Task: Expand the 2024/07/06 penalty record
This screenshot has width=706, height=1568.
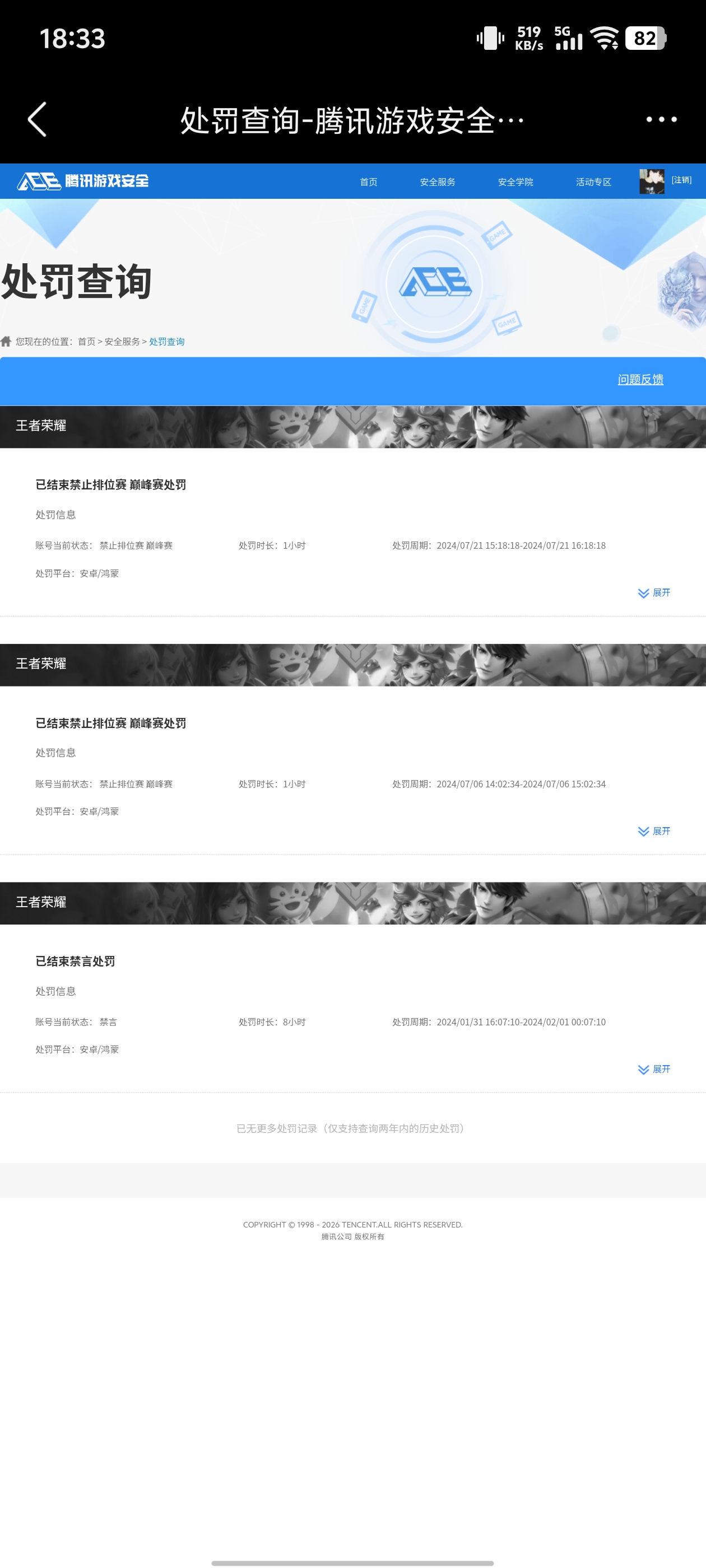Action: tap(654, 831)
